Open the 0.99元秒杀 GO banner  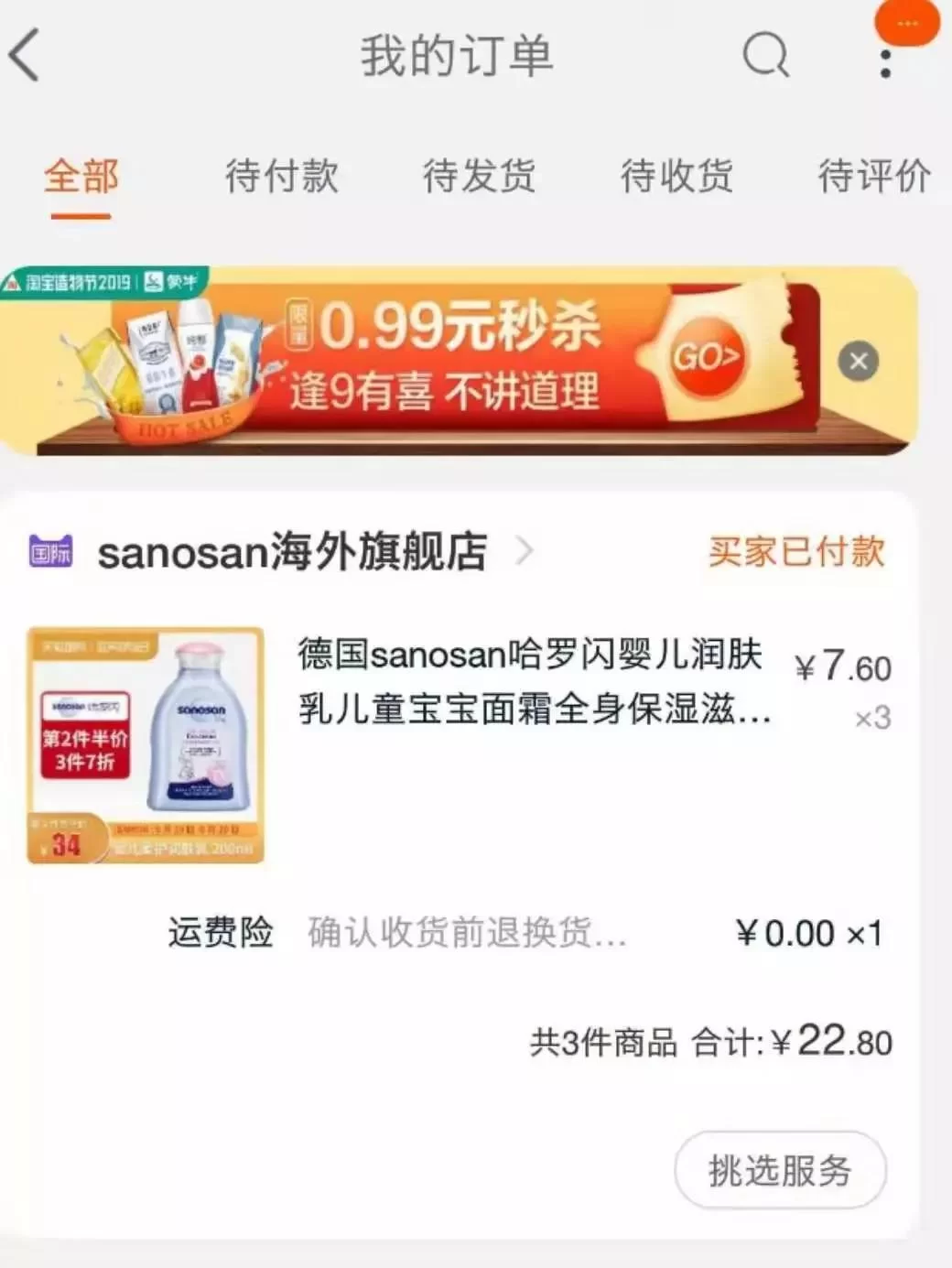pos(707,357)
